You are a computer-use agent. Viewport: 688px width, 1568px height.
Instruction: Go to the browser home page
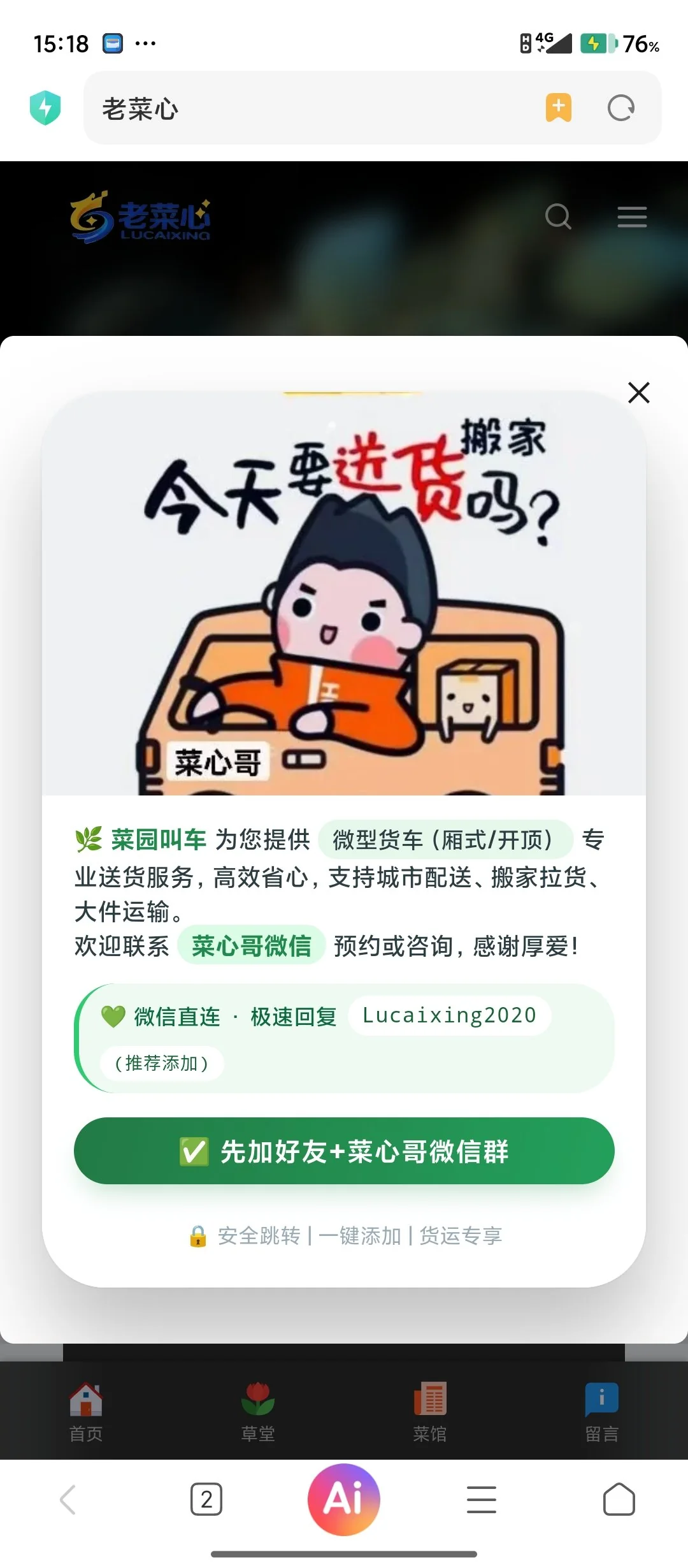pos(619,1499)
